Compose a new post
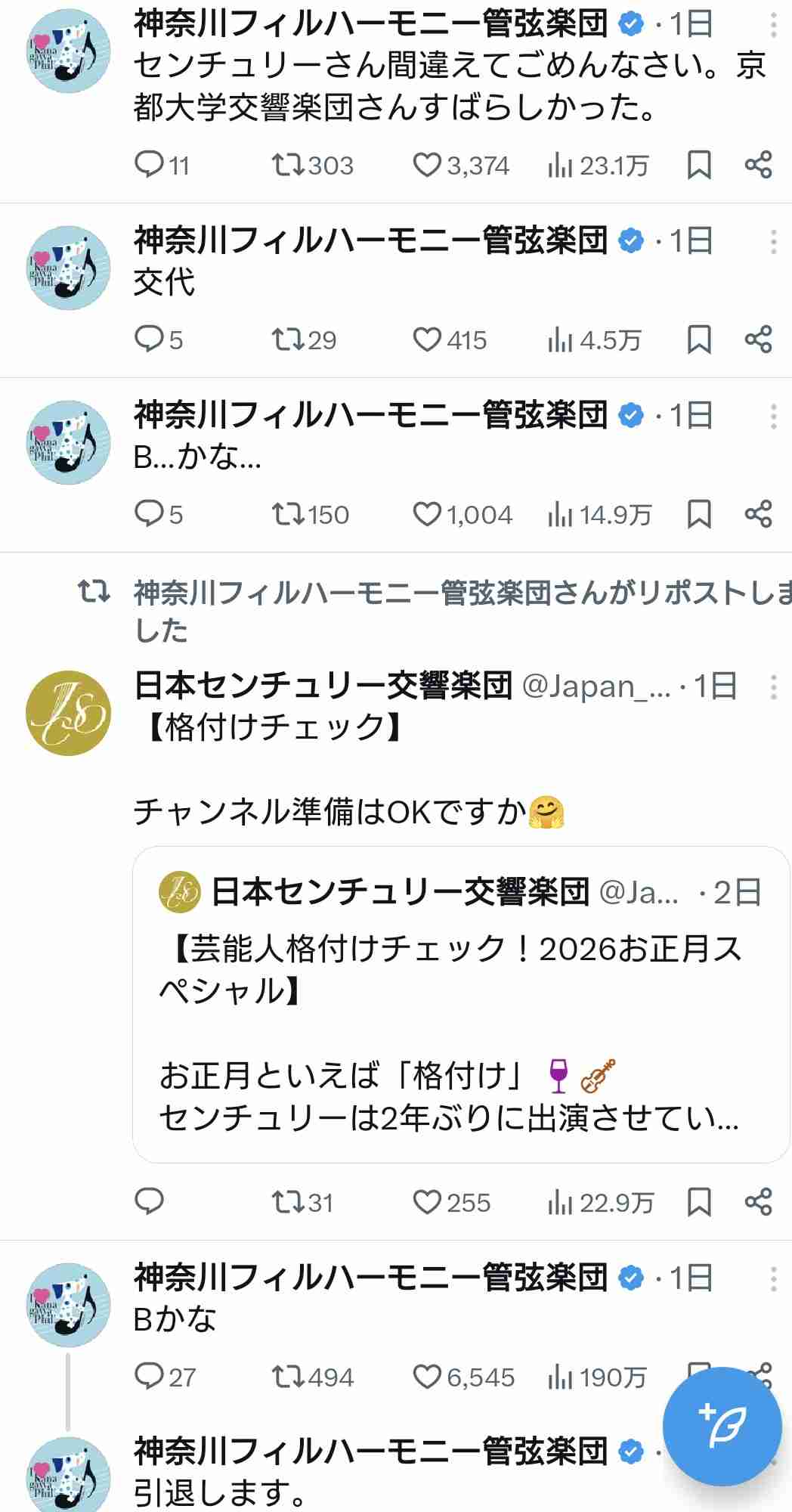The image size is (792, 1512). tap(722, 1427)
